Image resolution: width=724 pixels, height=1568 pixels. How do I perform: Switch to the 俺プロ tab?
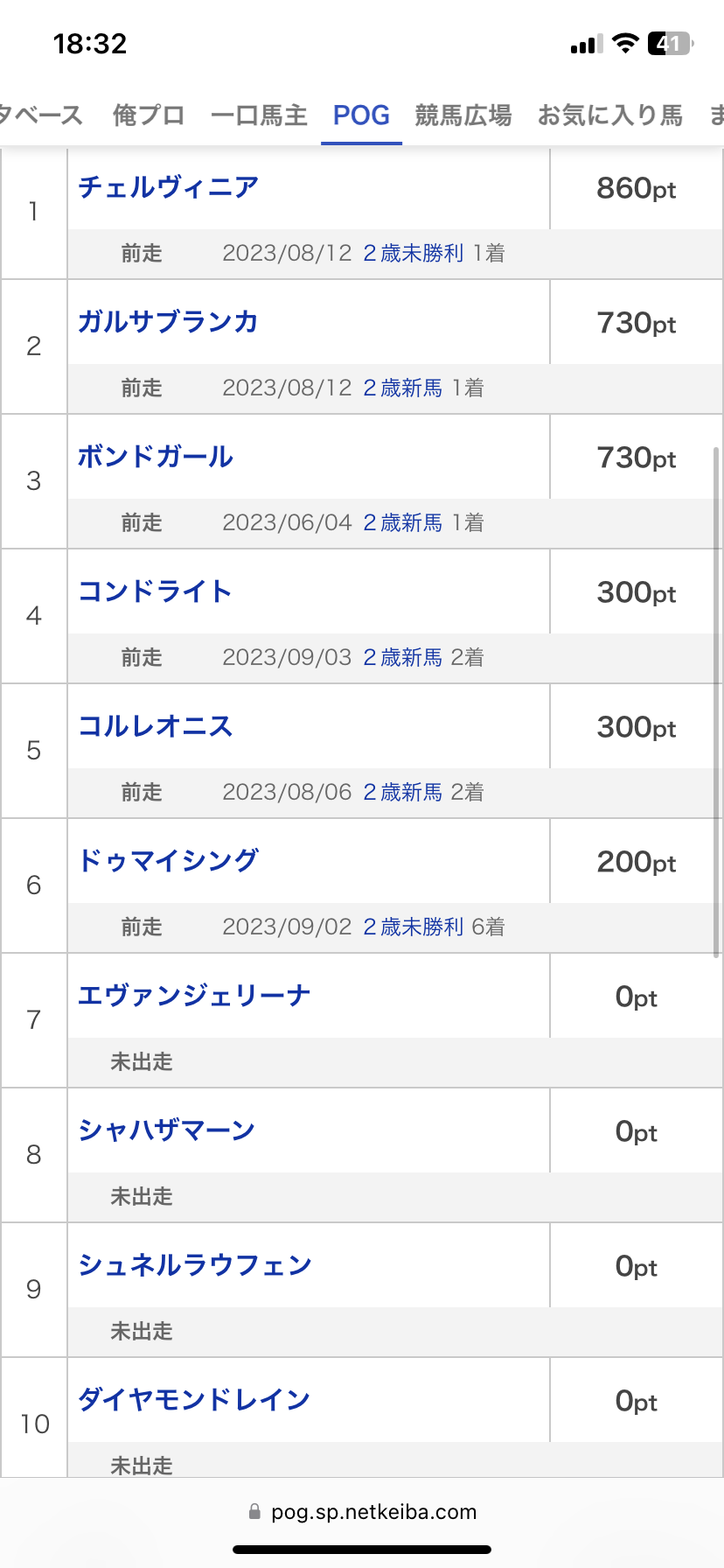coord(149,115)
